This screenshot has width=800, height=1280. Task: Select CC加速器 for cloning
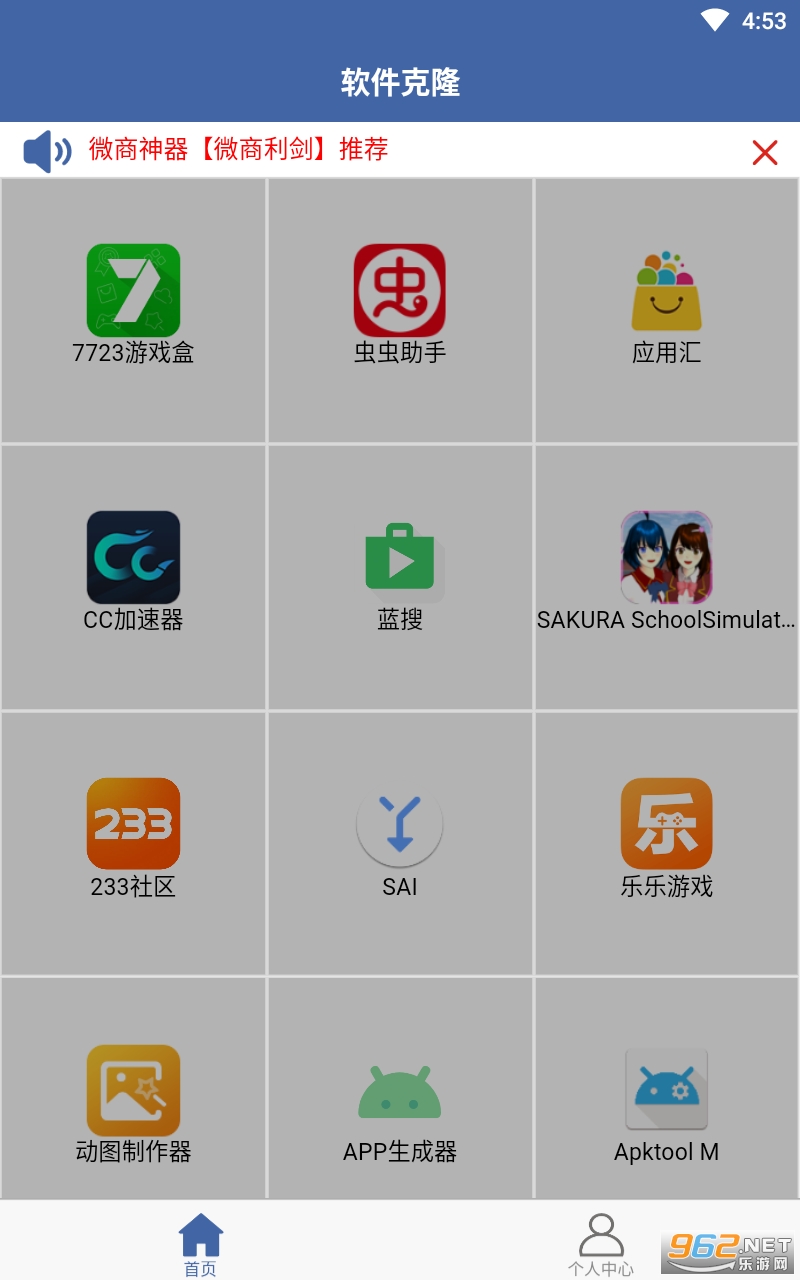pyautogui.click(x=133, y=577)
